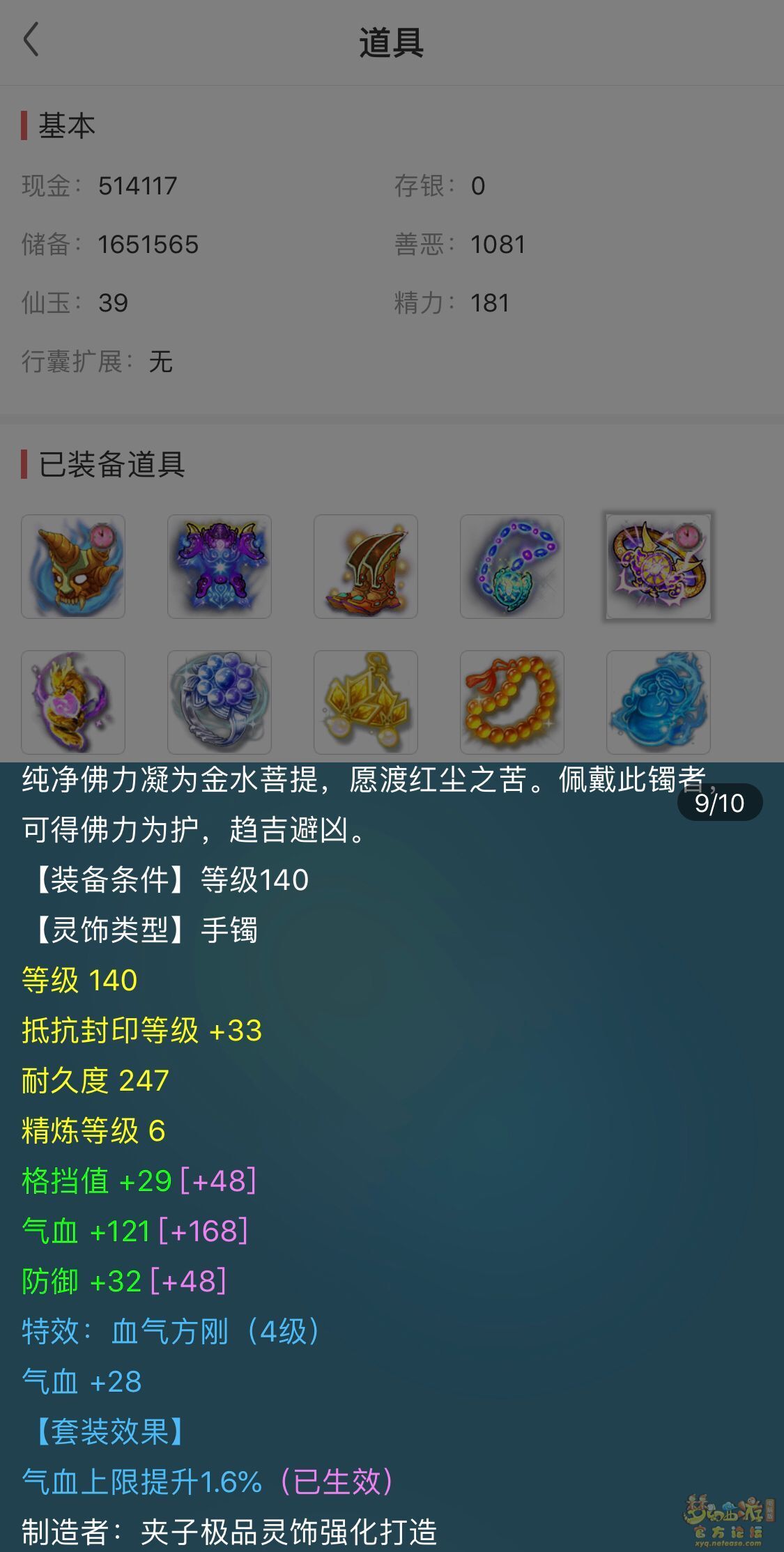Viewport: 784px width, 1552px height.
Task: Open the blue jade dragon pendant
Action: [x=659, y=702]
